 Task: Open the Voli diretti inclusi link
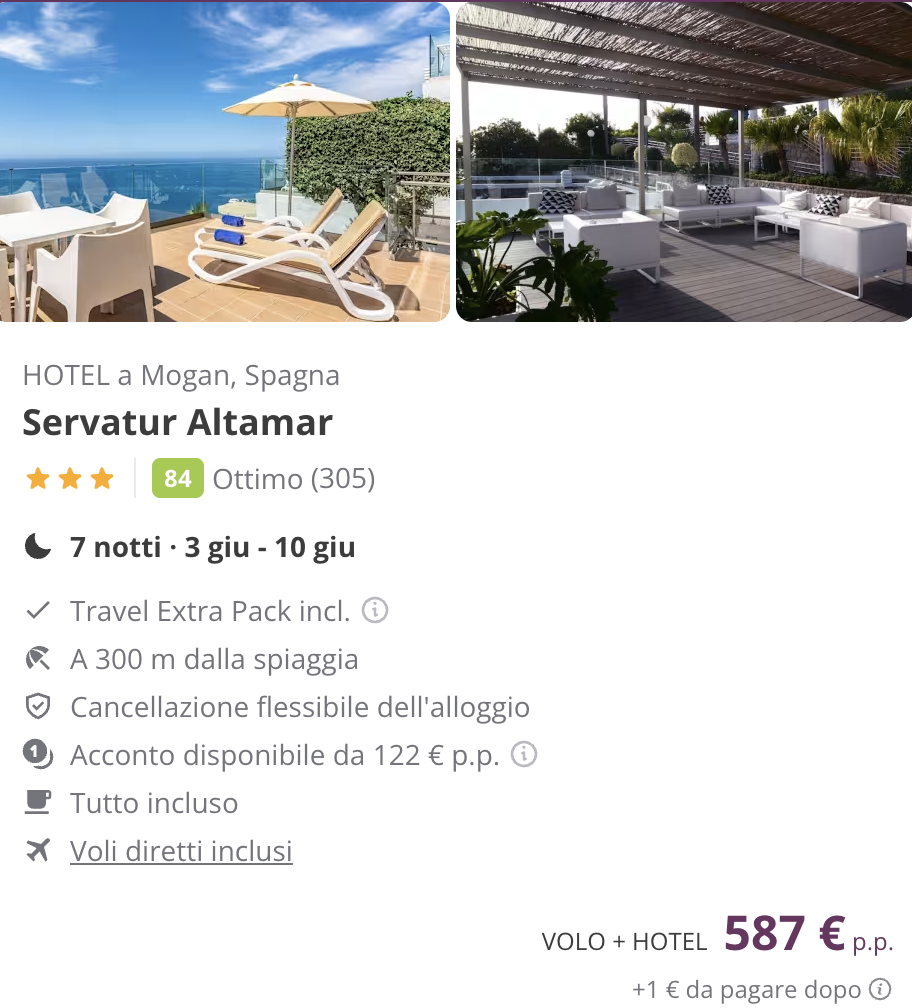(181, 851)
